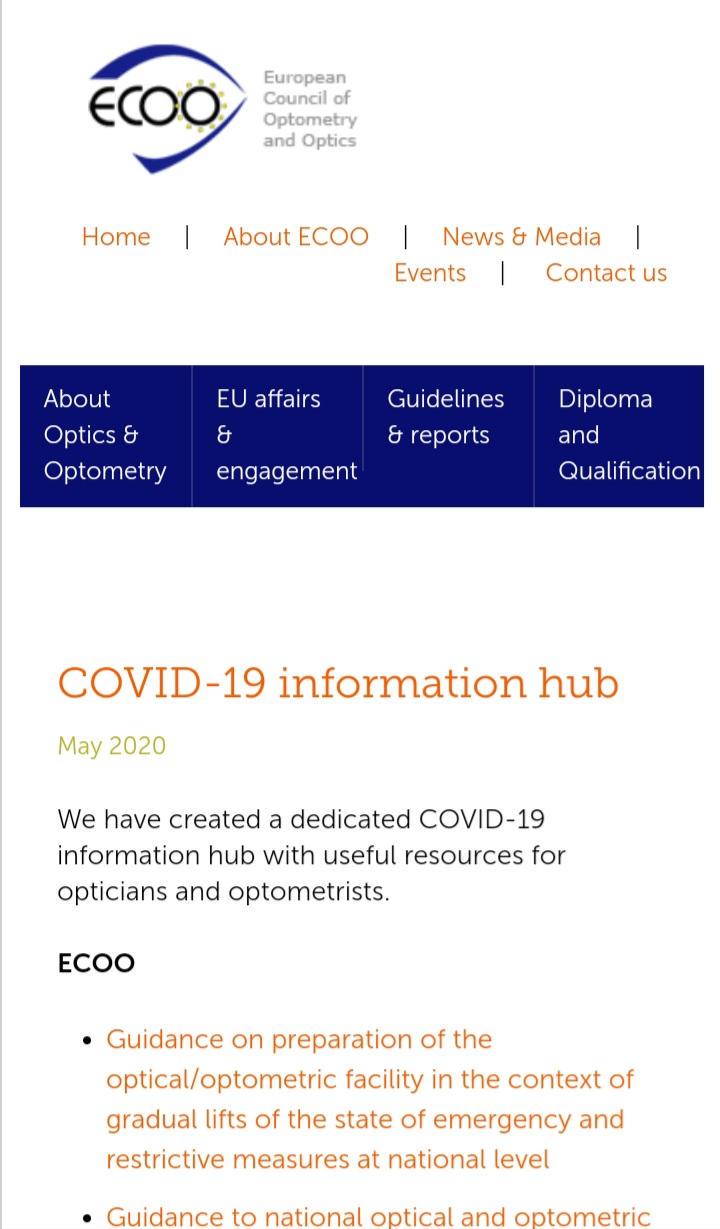720x1229 pixels.
Task: Go to About ECOO page
Action: pos(296,237)
